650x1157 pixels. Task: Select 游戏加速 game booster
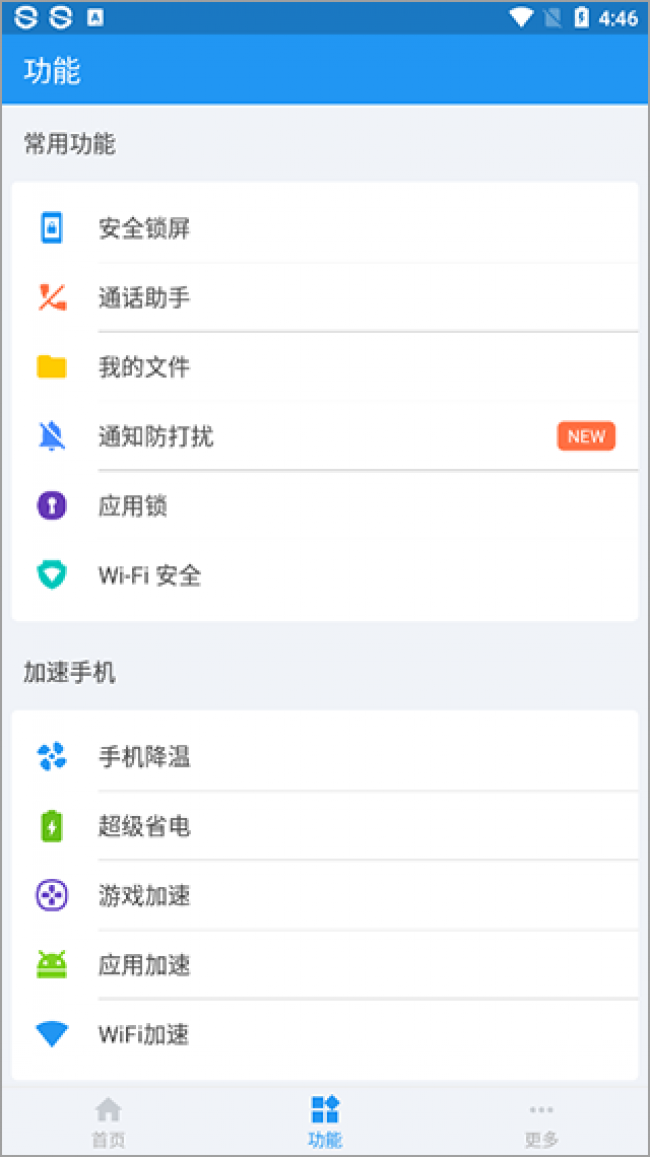(144, 895)
